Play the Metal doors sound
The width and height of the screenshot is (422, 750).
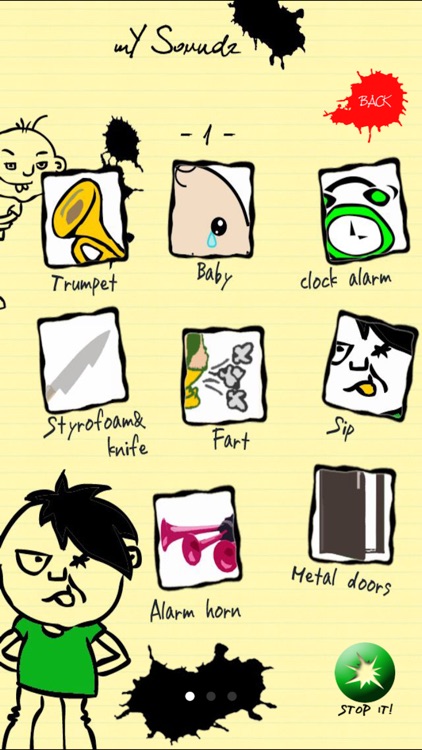coord(354,515)
